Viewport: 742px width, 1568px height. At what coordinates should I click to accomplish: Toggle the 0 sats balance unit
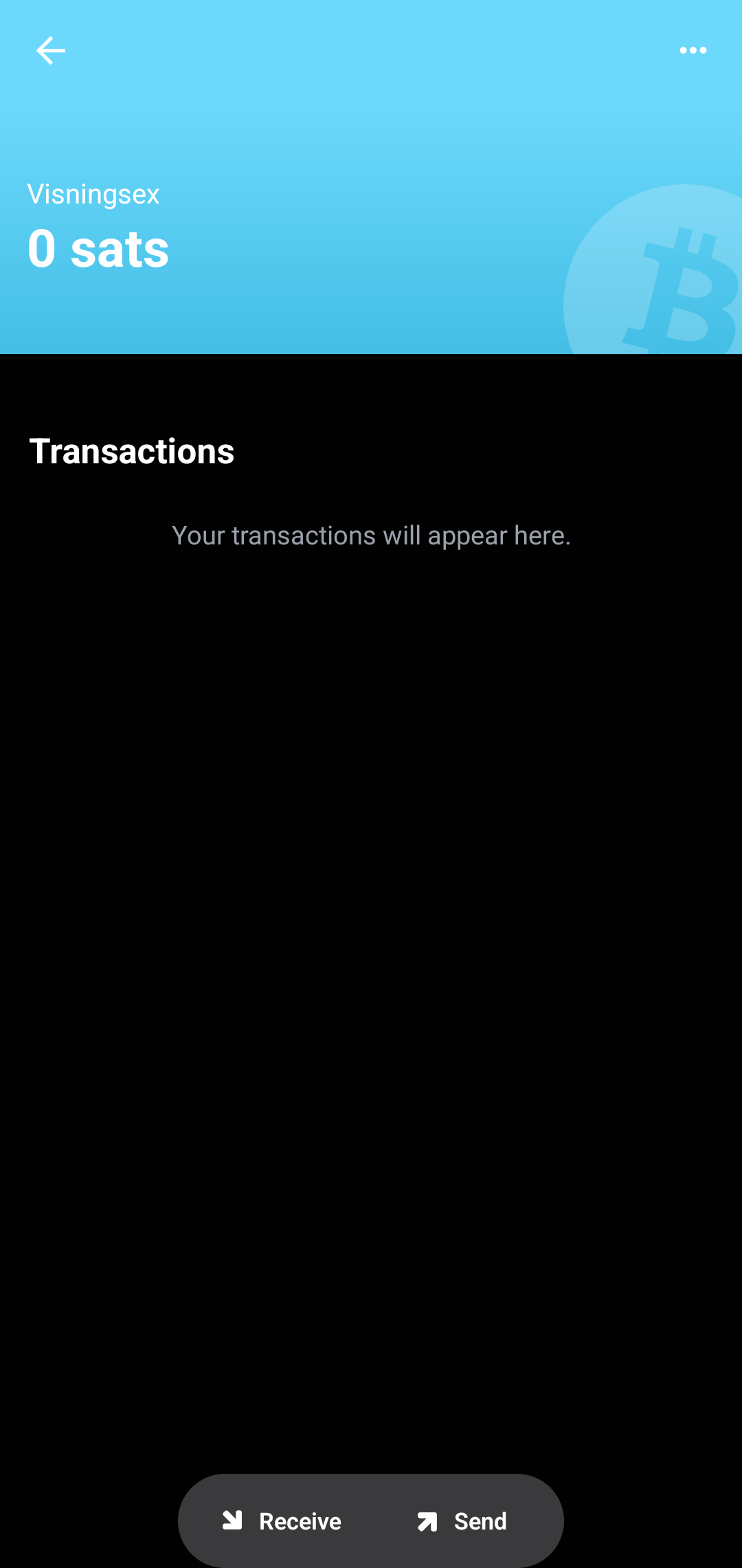click(98, 249)
